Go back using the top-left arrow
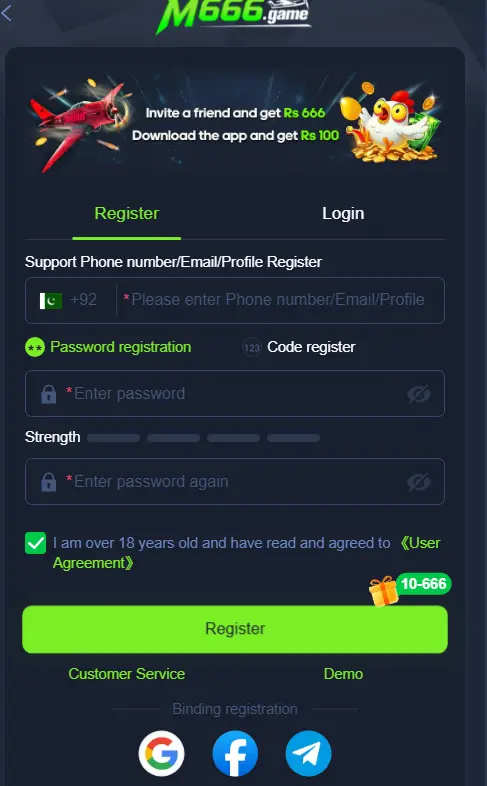The width and height of the screenshot is (487, 786). click(x=7, y=13)
